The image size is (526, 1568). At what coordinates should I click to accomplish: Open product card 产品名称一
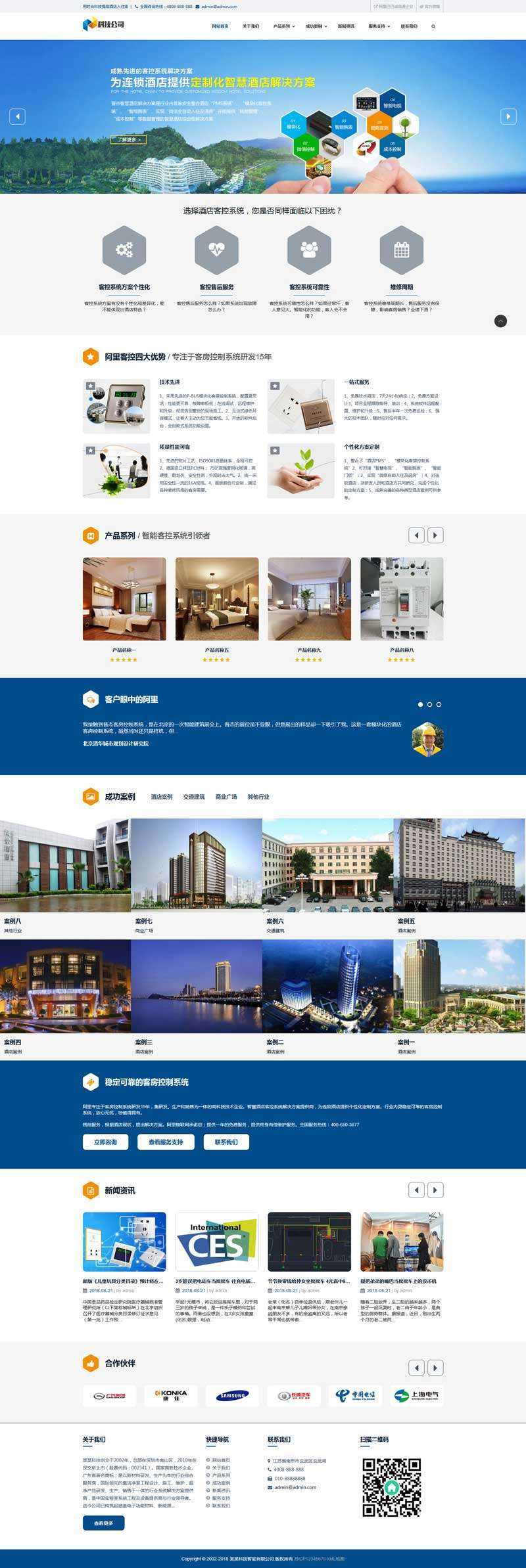pos(124,599)
